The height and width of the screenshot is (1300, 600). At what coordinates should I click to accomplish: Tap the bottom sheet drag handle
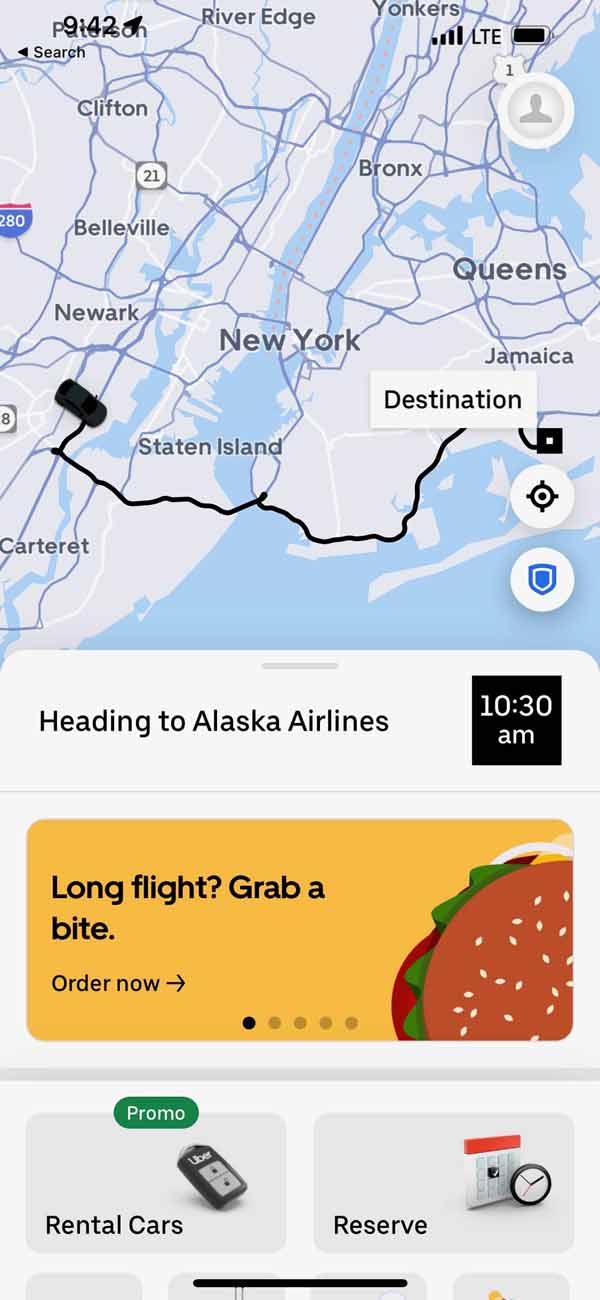[300, 665]
